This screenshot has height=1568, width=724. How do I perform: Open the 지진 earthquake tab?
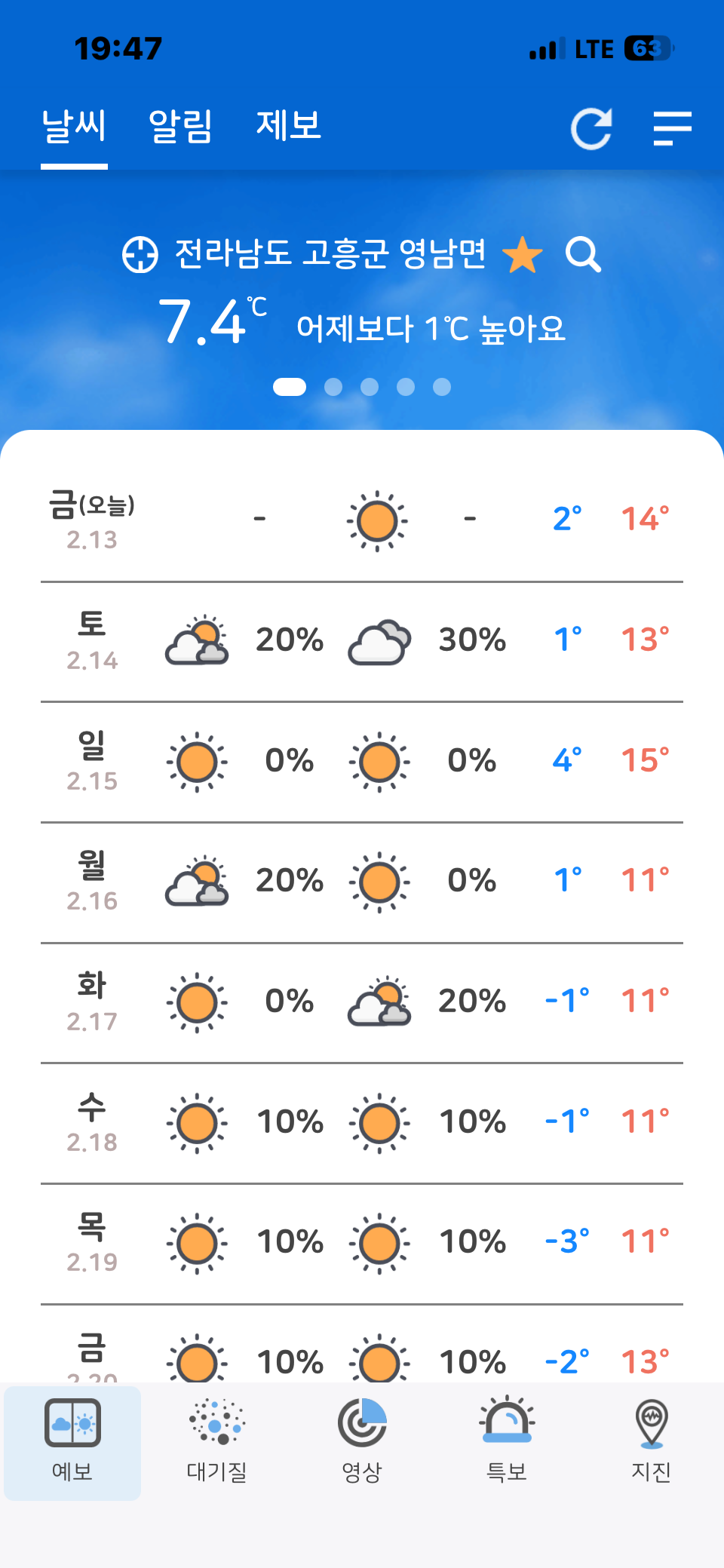click(x=651, y=1441)
